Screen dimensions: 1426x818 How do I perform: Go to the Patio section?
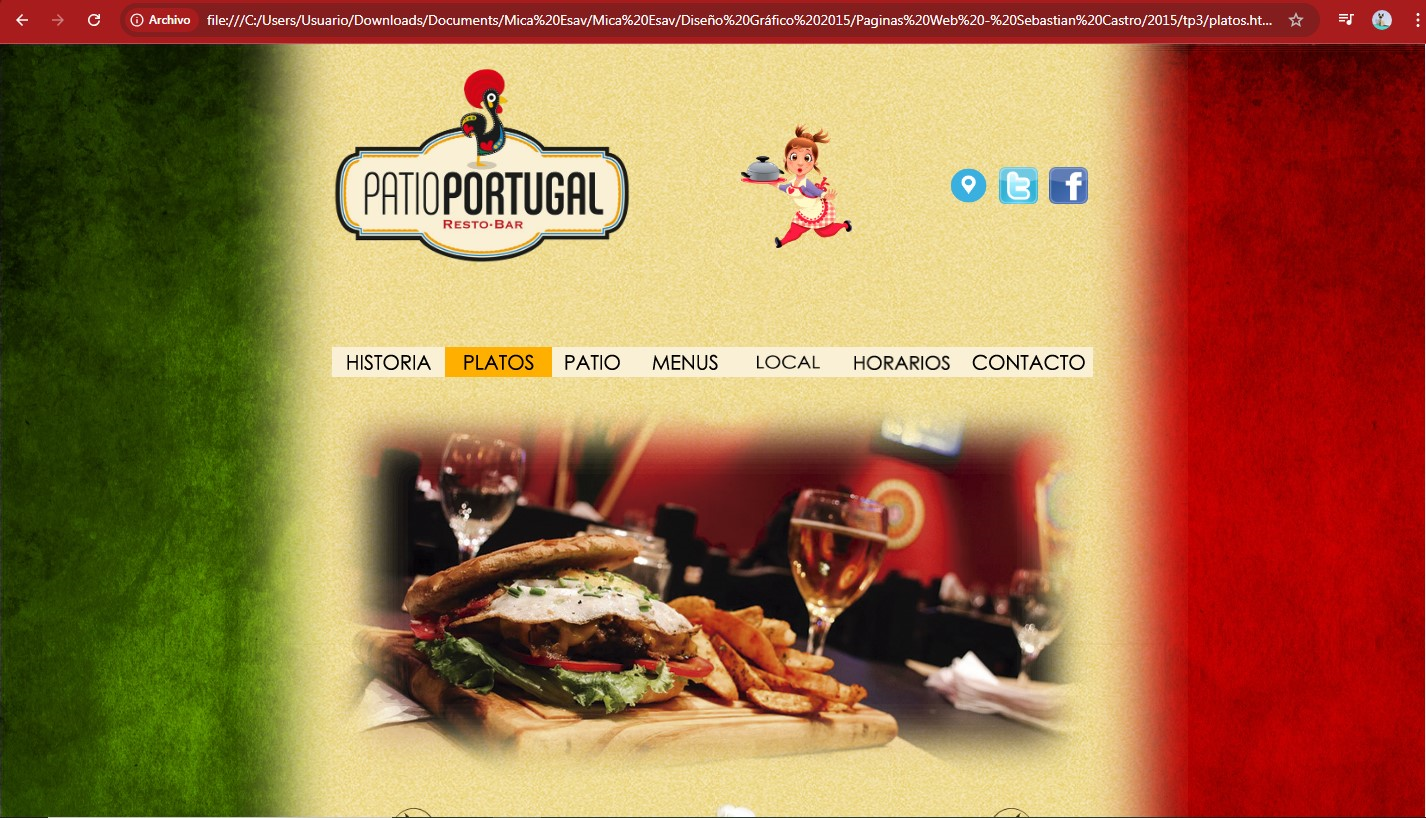pos(592,362)
